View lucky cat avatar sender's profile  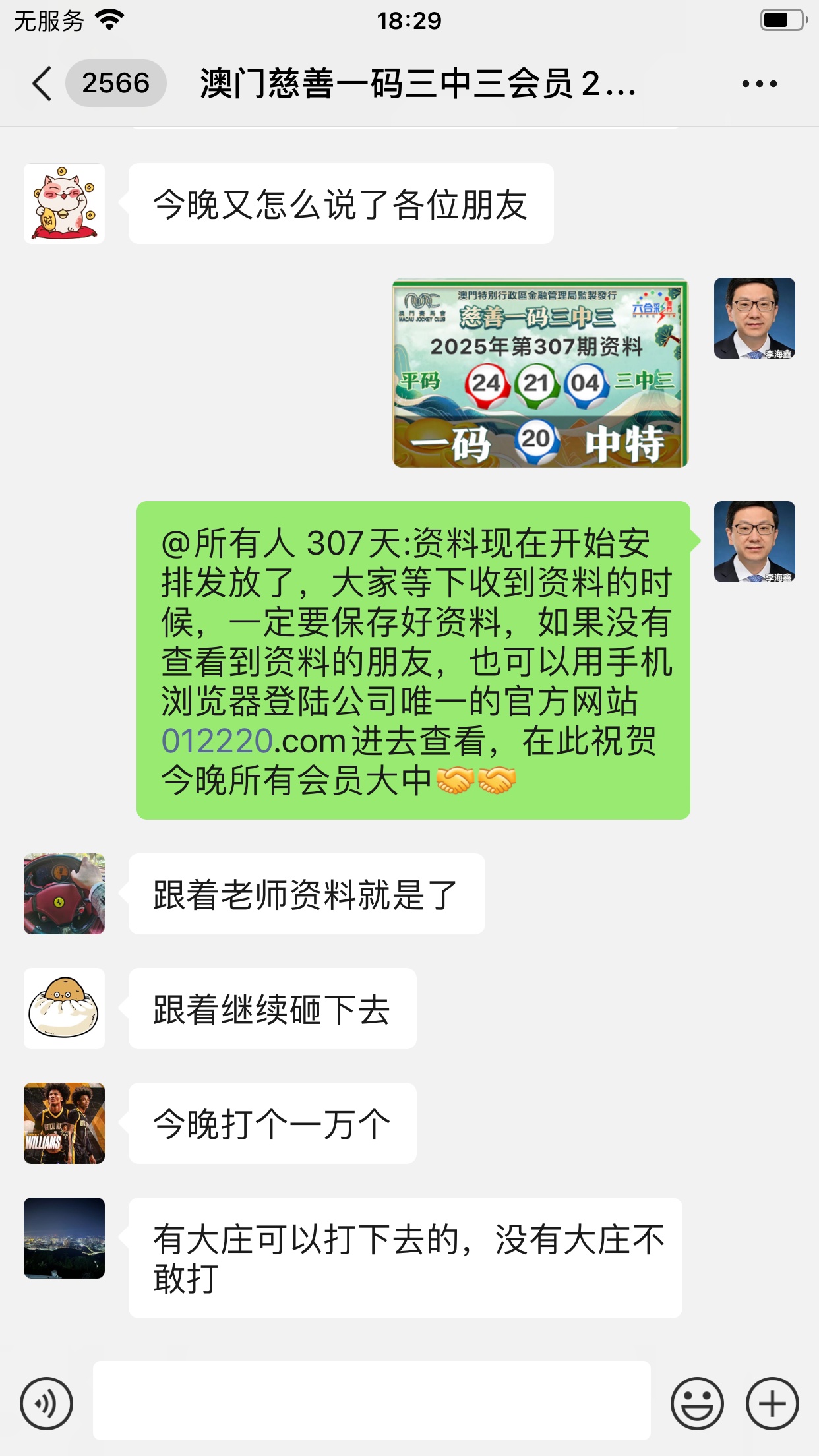point(64,203)
